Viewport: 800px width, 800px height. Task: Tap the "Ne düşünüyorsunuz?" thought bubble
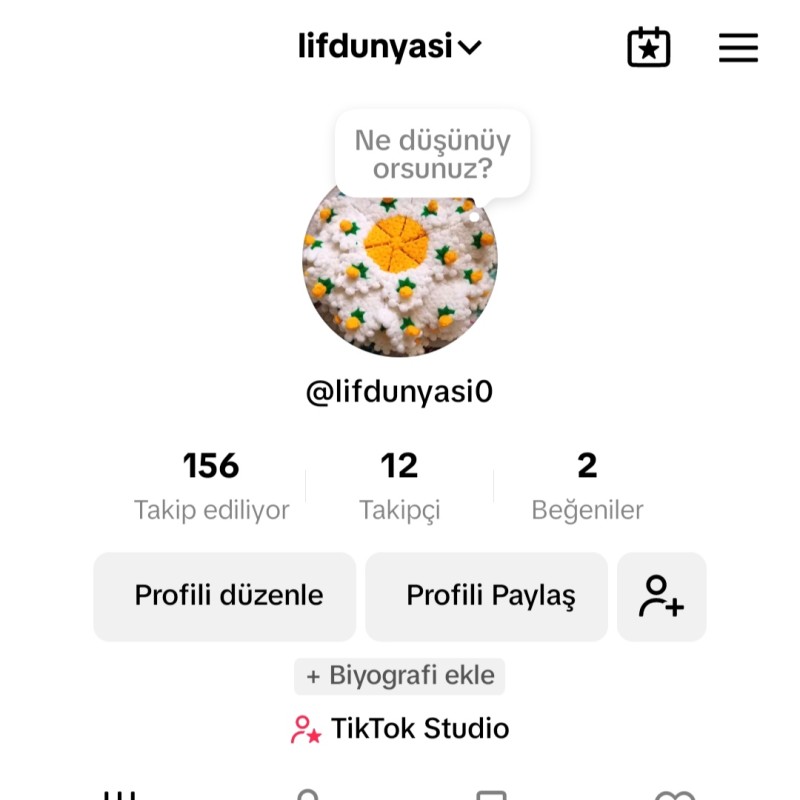click(x=432, y=154)
